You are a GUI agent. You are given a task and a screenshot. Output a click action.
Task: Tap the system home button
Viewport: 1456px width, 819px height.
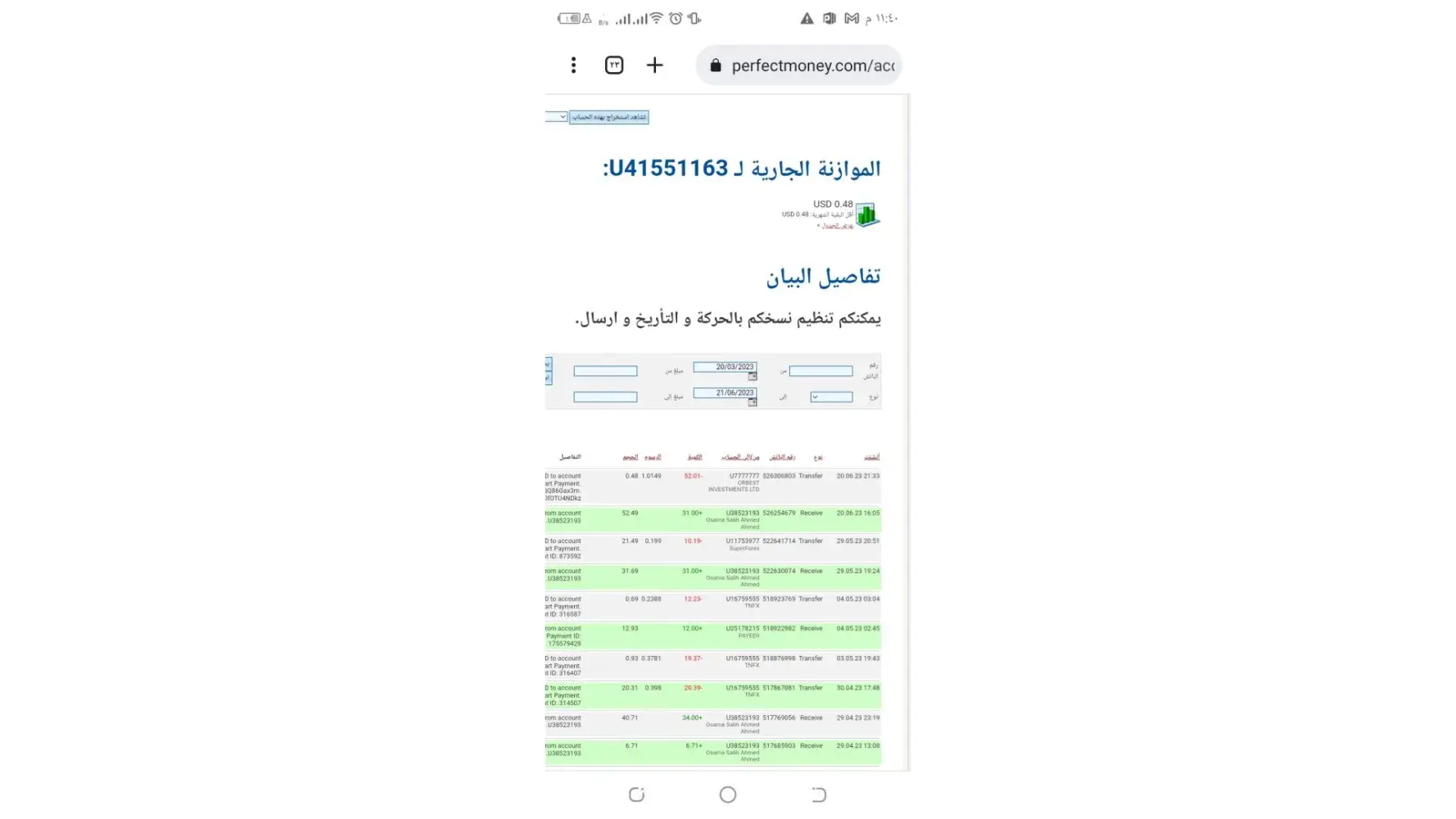pyautogui.click(x=727, y=794)
